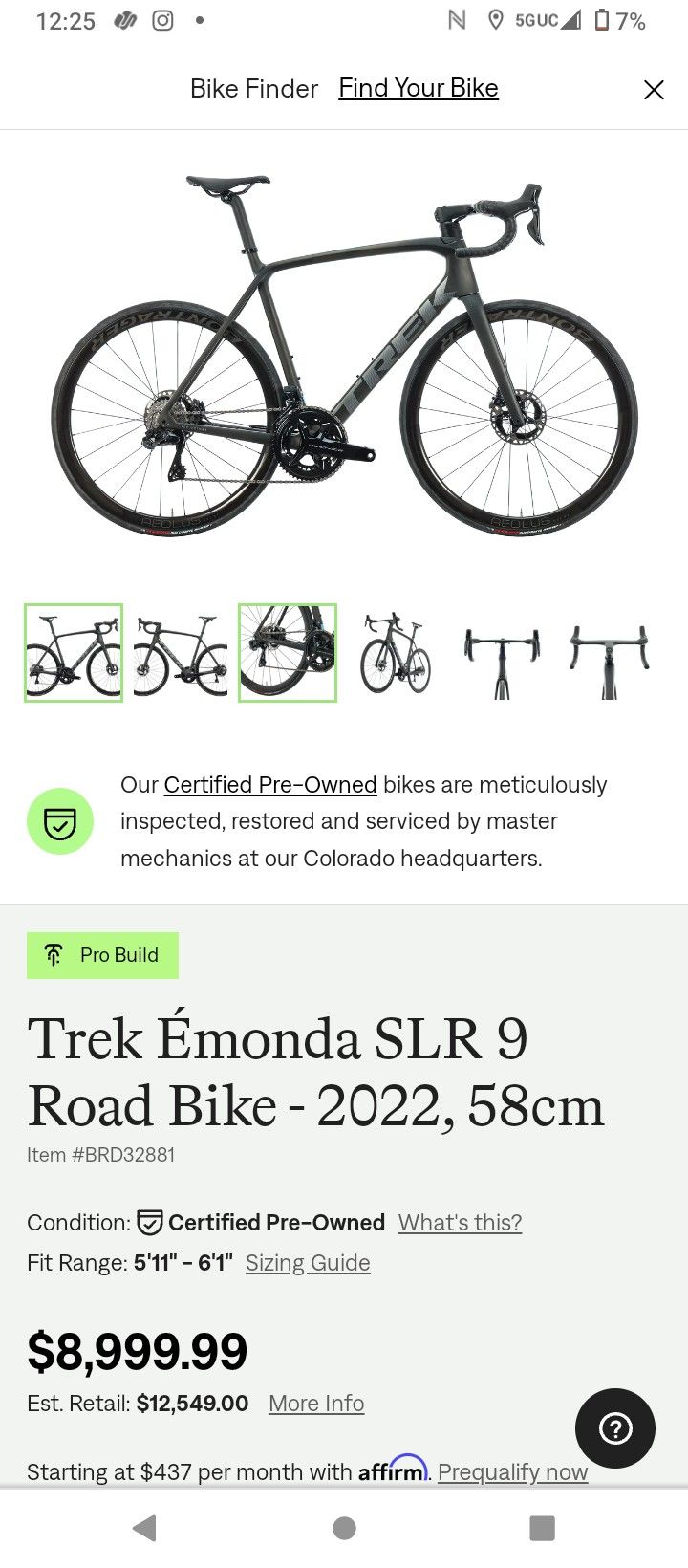Select the angled front-view bike thumbnail
The image size is (688, 1568).
coord(395,653)
